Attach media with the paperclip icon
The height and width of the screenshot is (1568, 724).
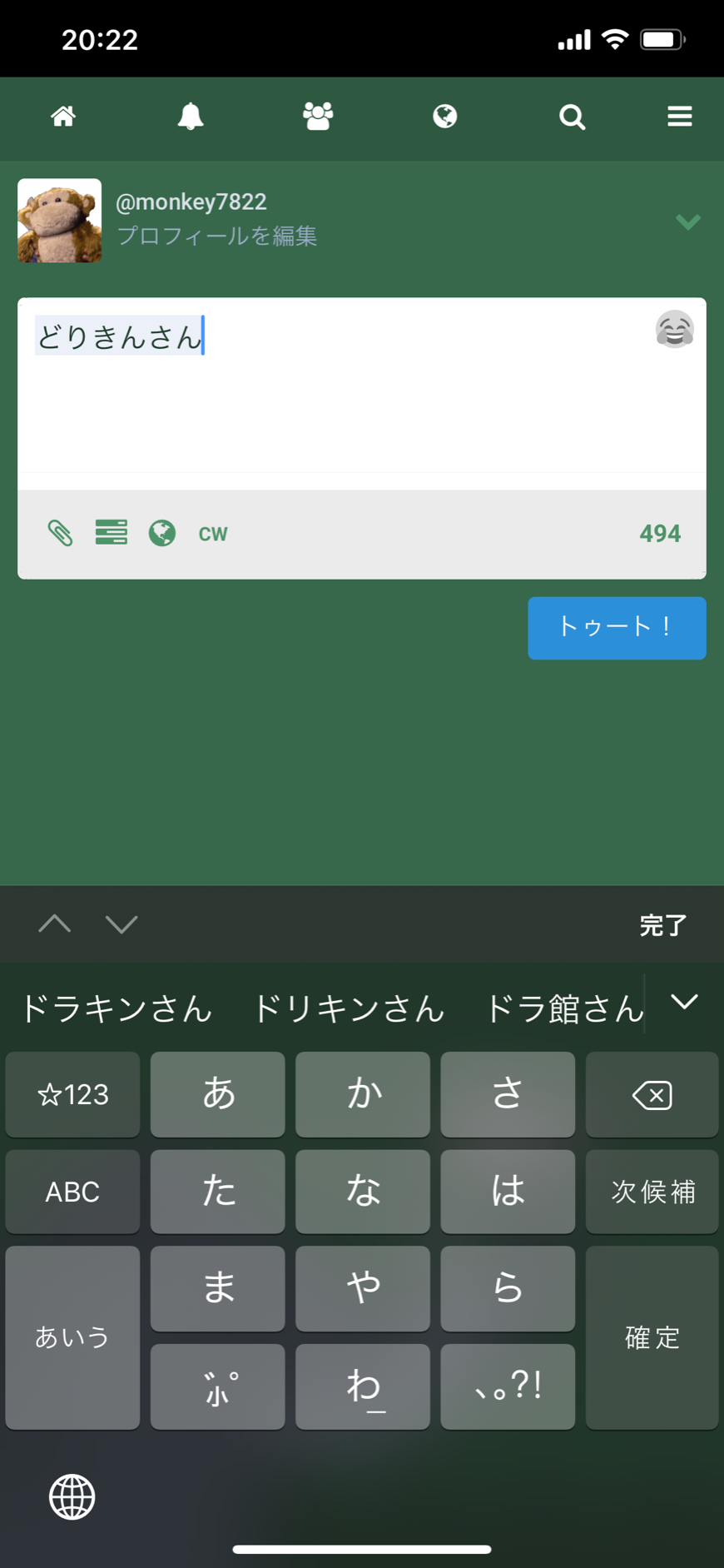point(60,533)
